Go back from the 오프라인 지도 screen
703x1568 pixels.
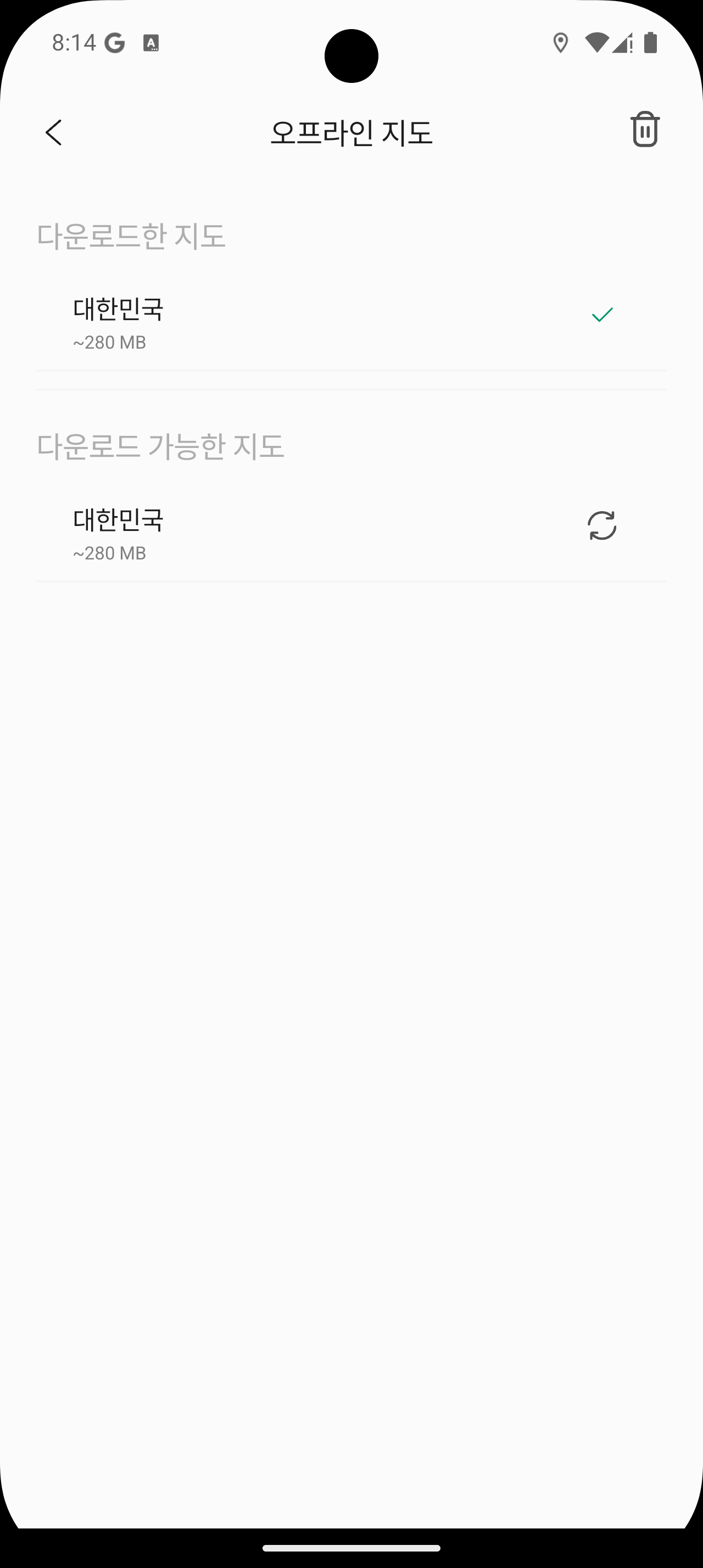click(54, 132)
